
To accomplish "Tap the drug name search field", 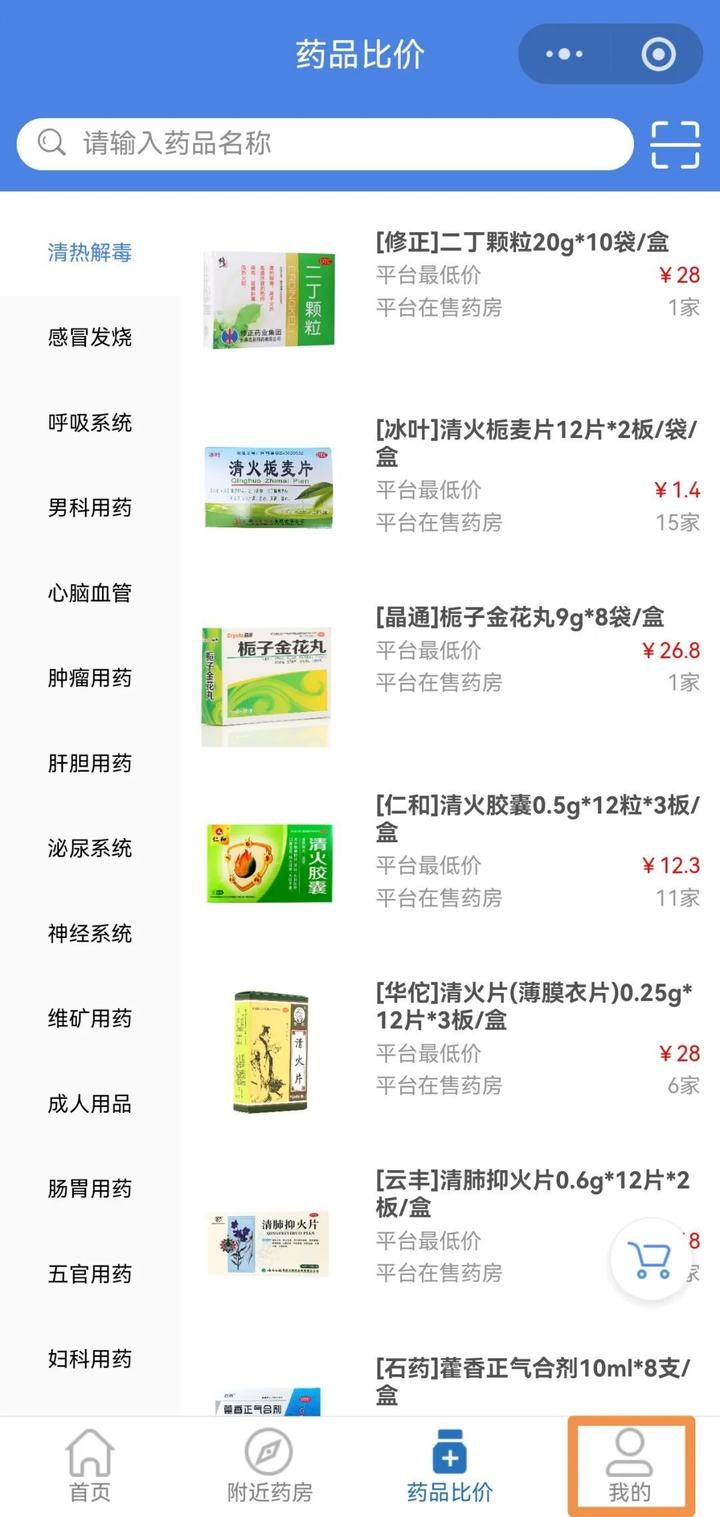I will [x=325, y=144].
